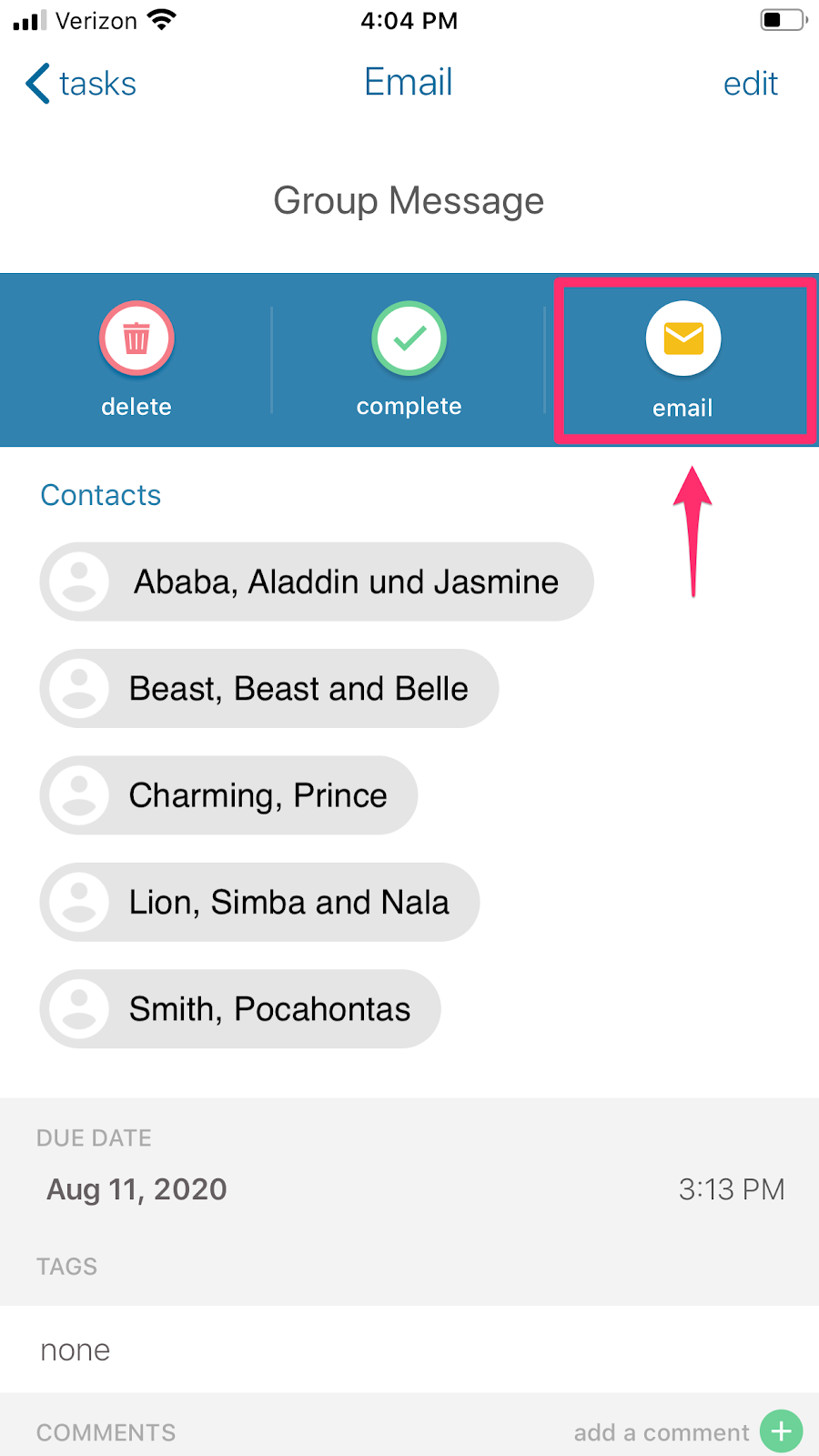Tap edit in the top bar
Screen dimensions: 819x1456
pyautogui.click(x=750, y=84)
